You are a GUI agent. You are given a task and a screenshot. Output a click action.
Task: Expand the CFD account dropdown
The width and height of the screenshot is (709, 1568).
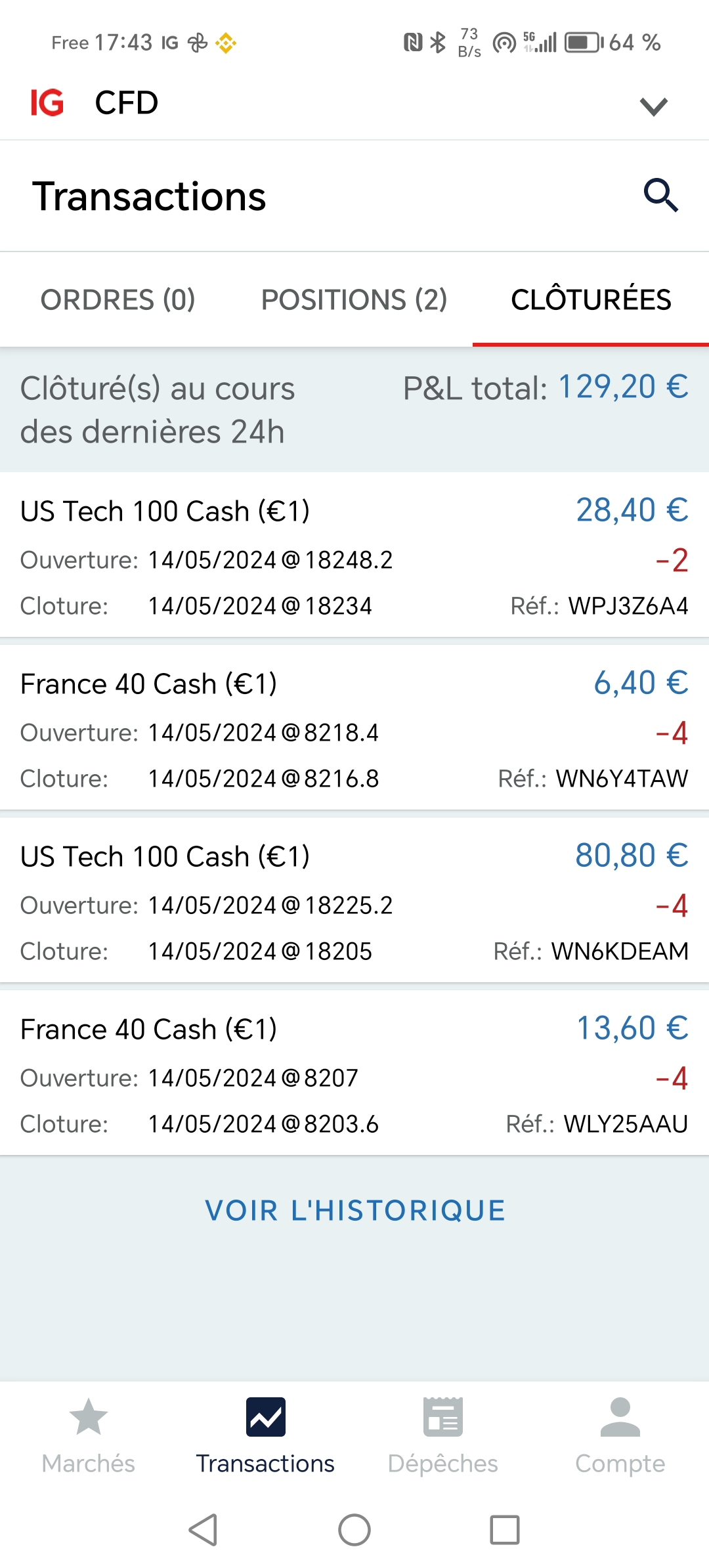pyautogui.click(x=653, y=106)
